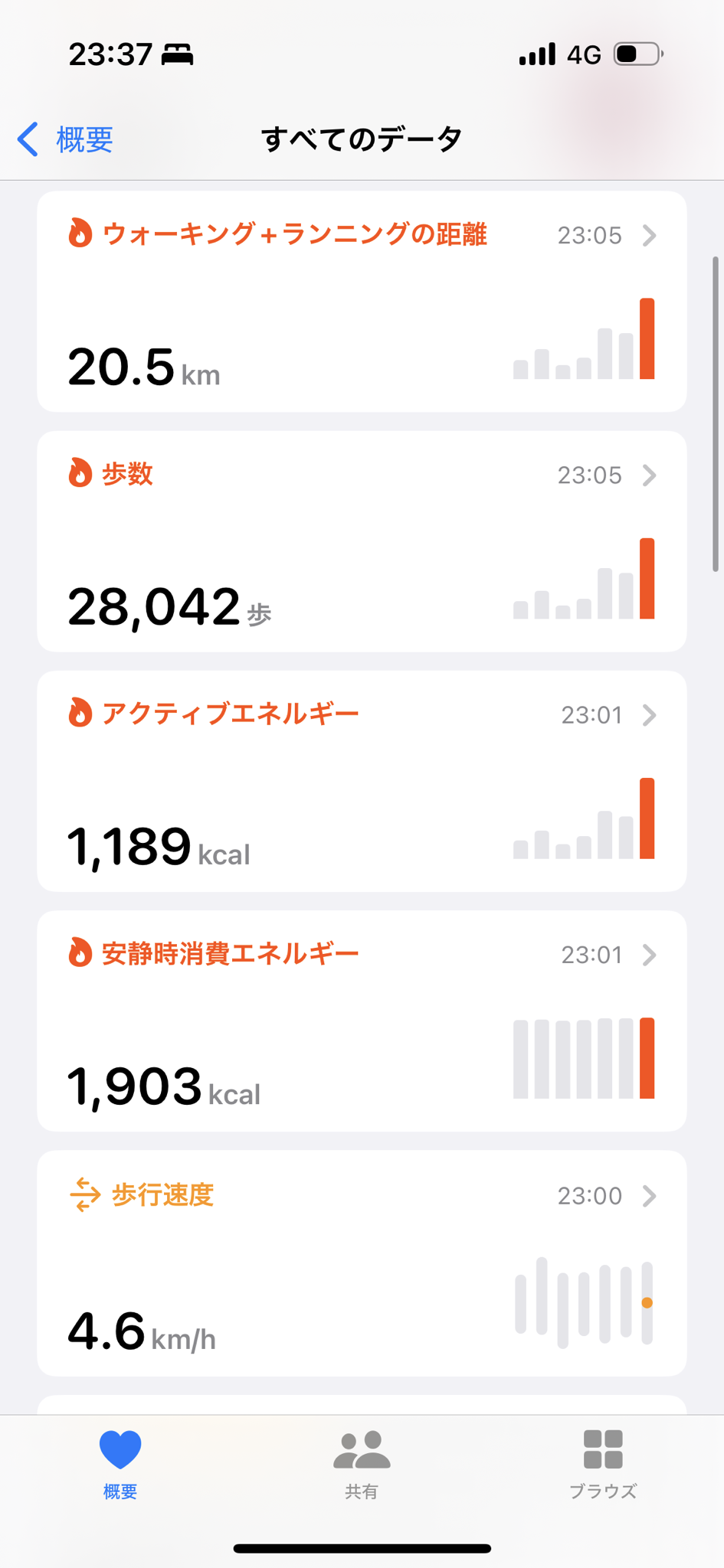The height and width of the screenshot is (1568, 724).
Task: Select the ブラウズ tab
Action: pos(603,1463)
